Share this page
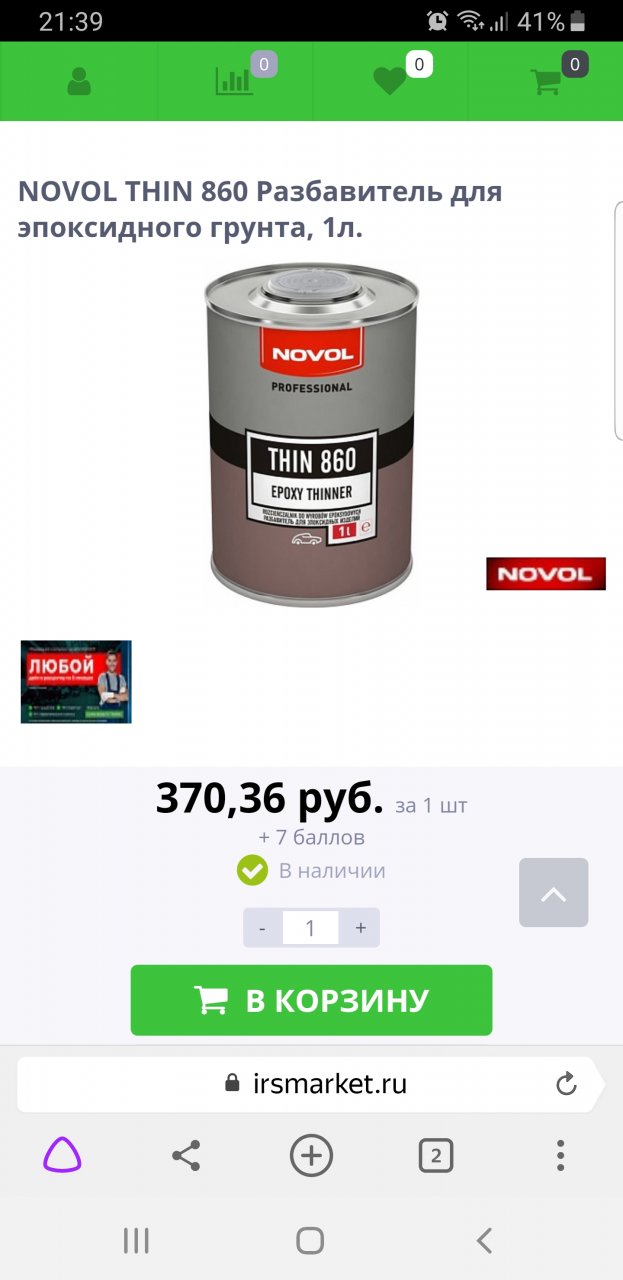This screenshot has width=623, height=1280. click(x=186, y=1157)
